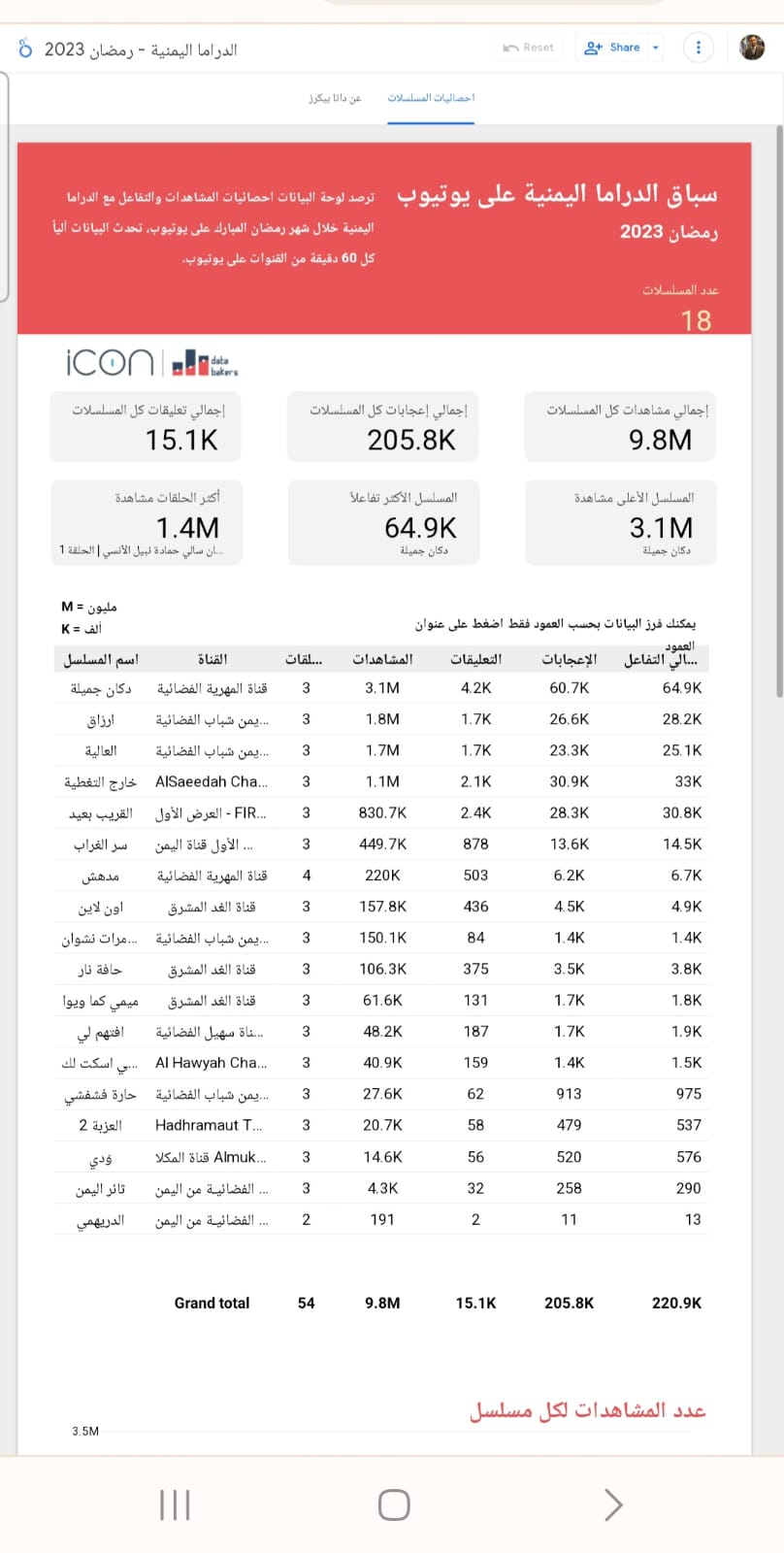The width and height of the screenshot is (784, 1553).
Task: Sort the table by الإعجابات column
Action: tap(570, 659)
